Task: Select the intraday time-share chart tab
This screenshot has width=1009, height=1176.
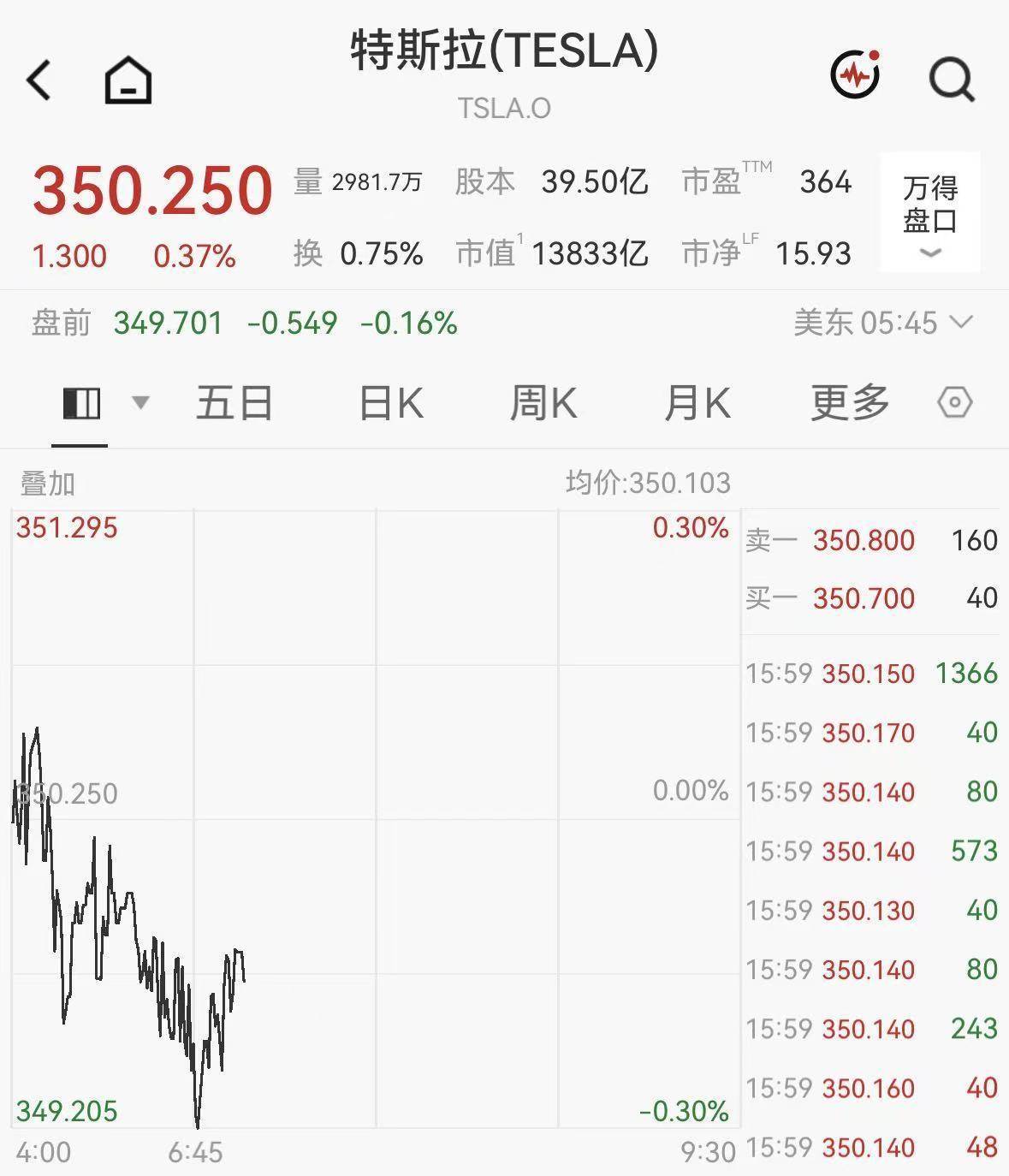Action: (x=82, y=403)
